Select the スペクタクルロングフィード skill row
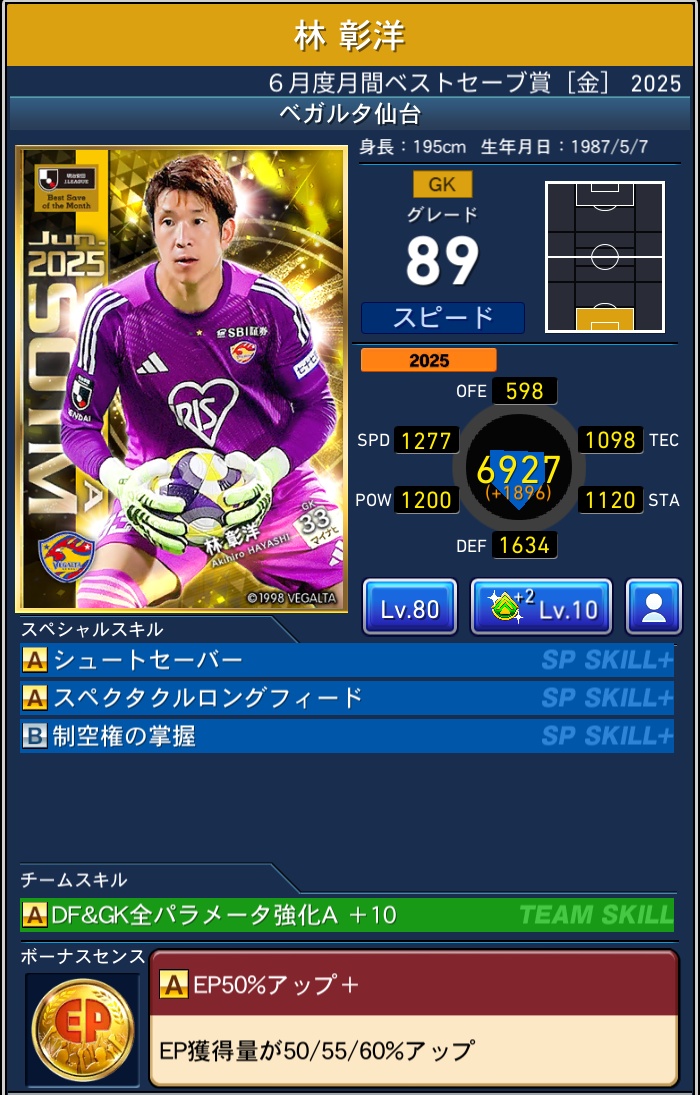Viewport: 700px width, 1095px height. pos(346,698)
